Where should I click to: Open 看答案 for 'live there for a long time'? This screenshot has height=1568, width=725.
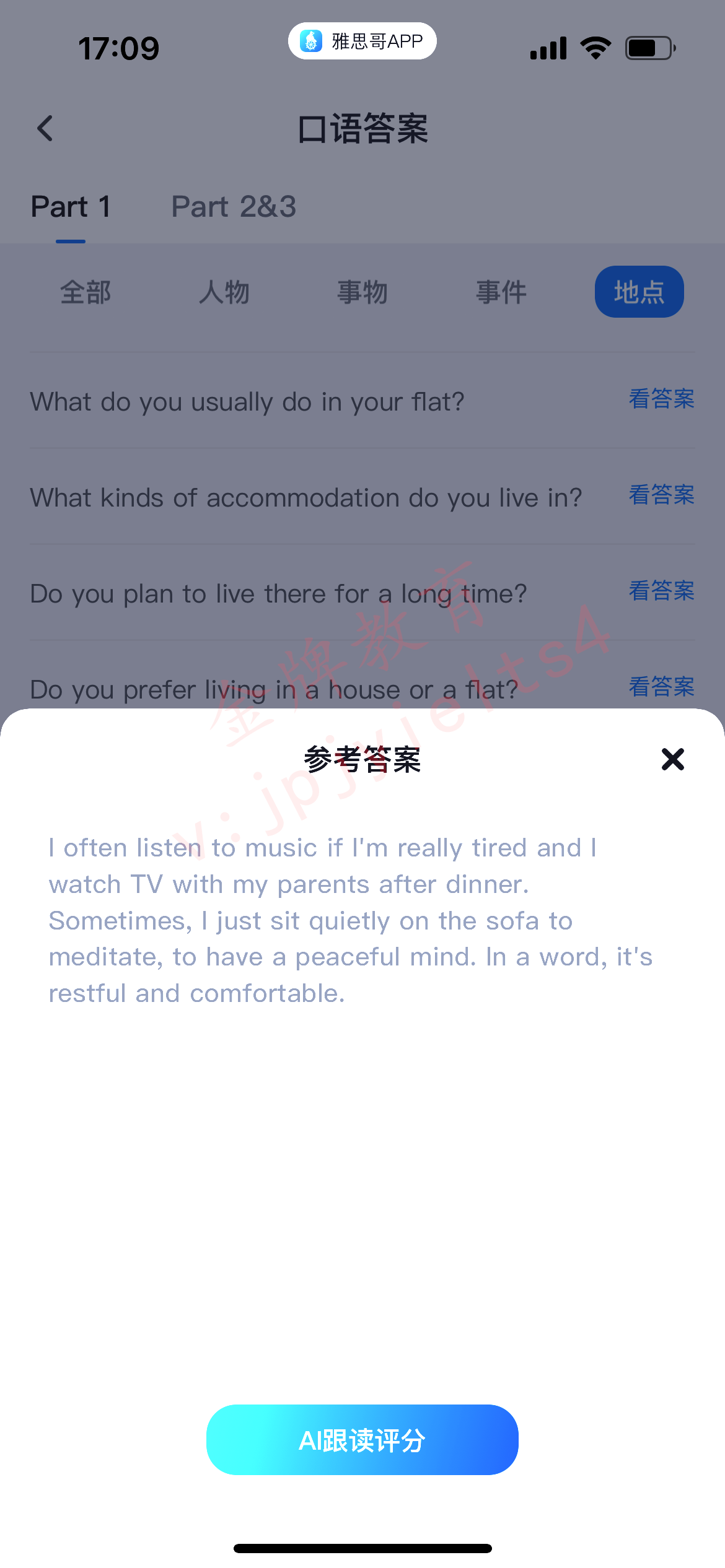tap(662, 591)
